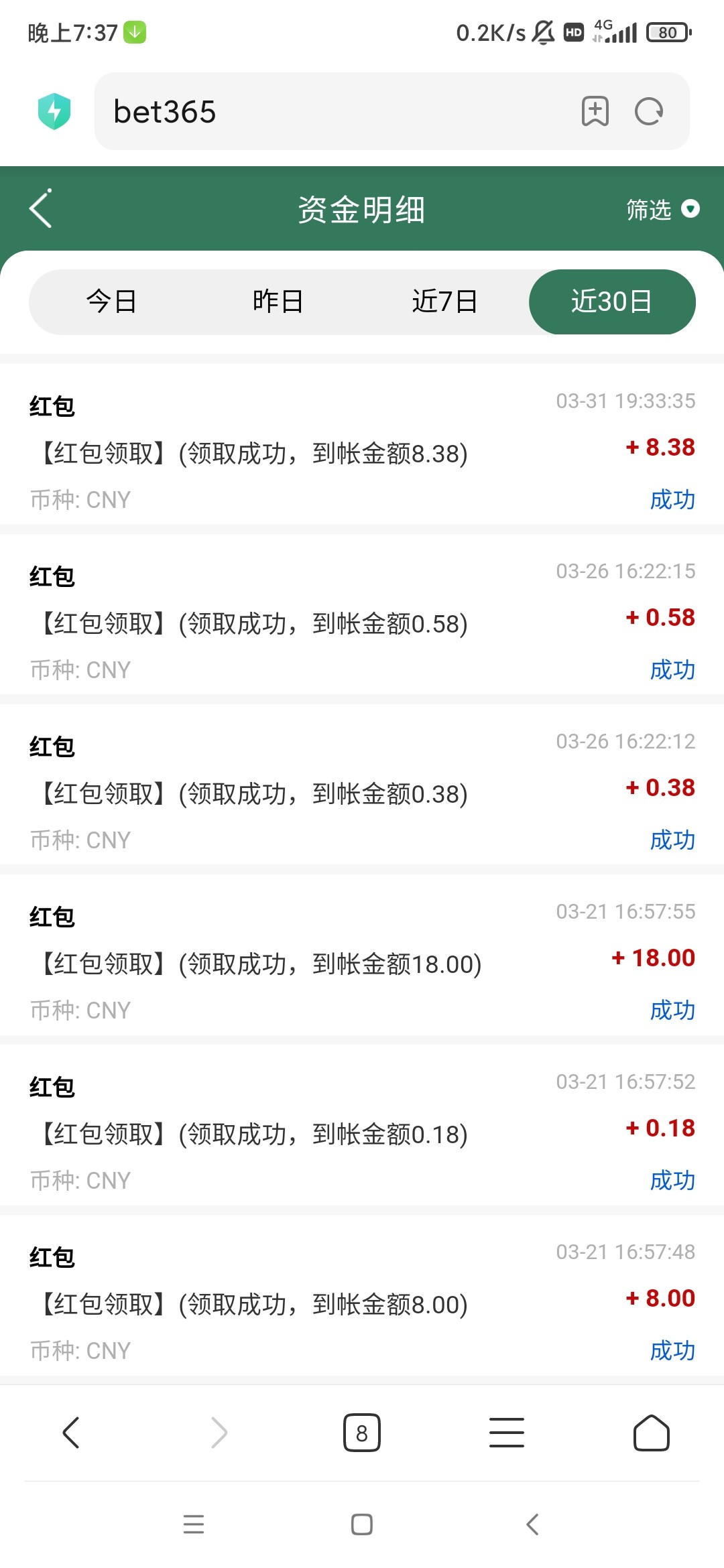Show records for 近7日
The image size is (724, 1568).
click(444, 302)
